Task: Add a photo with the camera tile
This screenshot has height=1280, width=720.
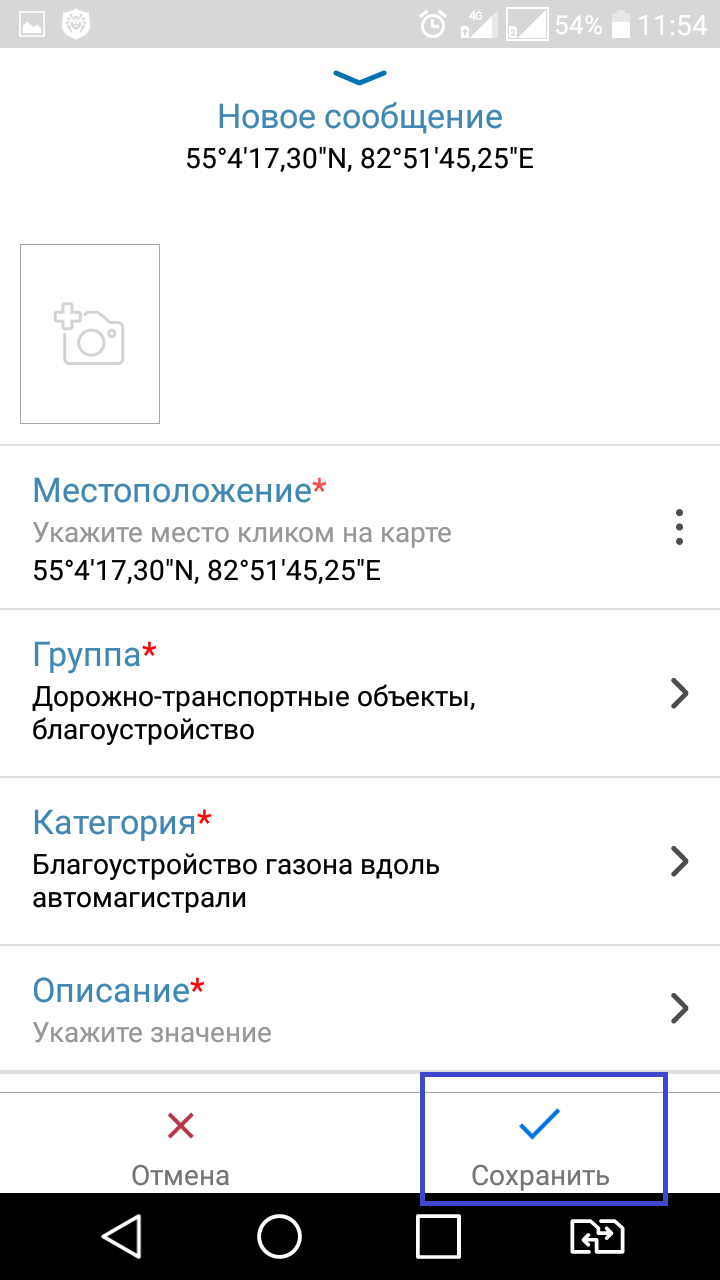Action: (x=90, y=334)
